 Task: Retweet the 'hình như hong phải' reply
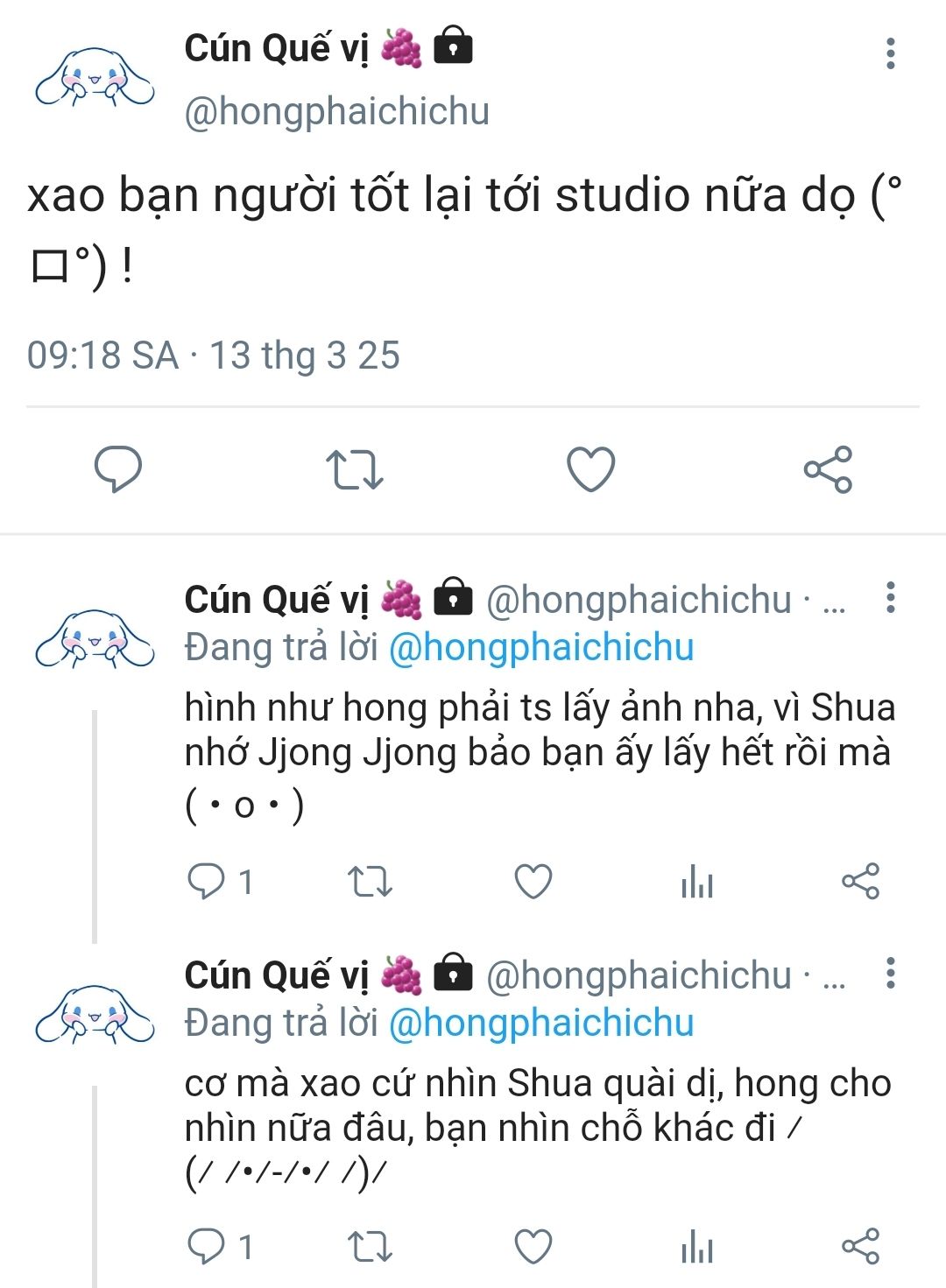tap(370, 881)
